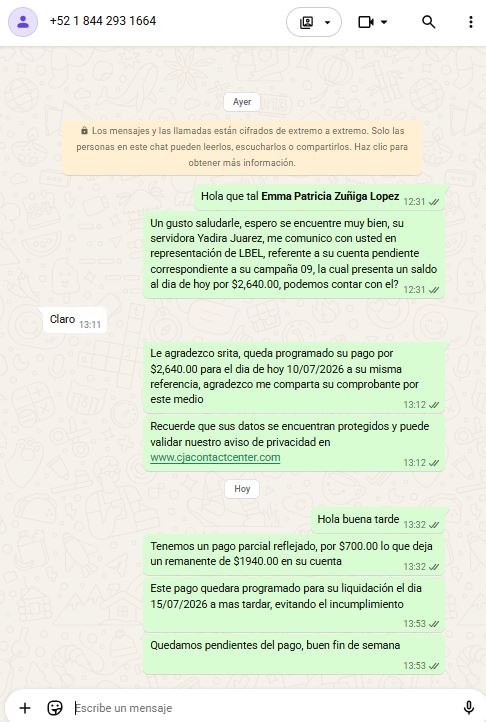486x722 pixels.
Task: Focus the Escribe un mensaje field
Action: click(x=265, y=708)
